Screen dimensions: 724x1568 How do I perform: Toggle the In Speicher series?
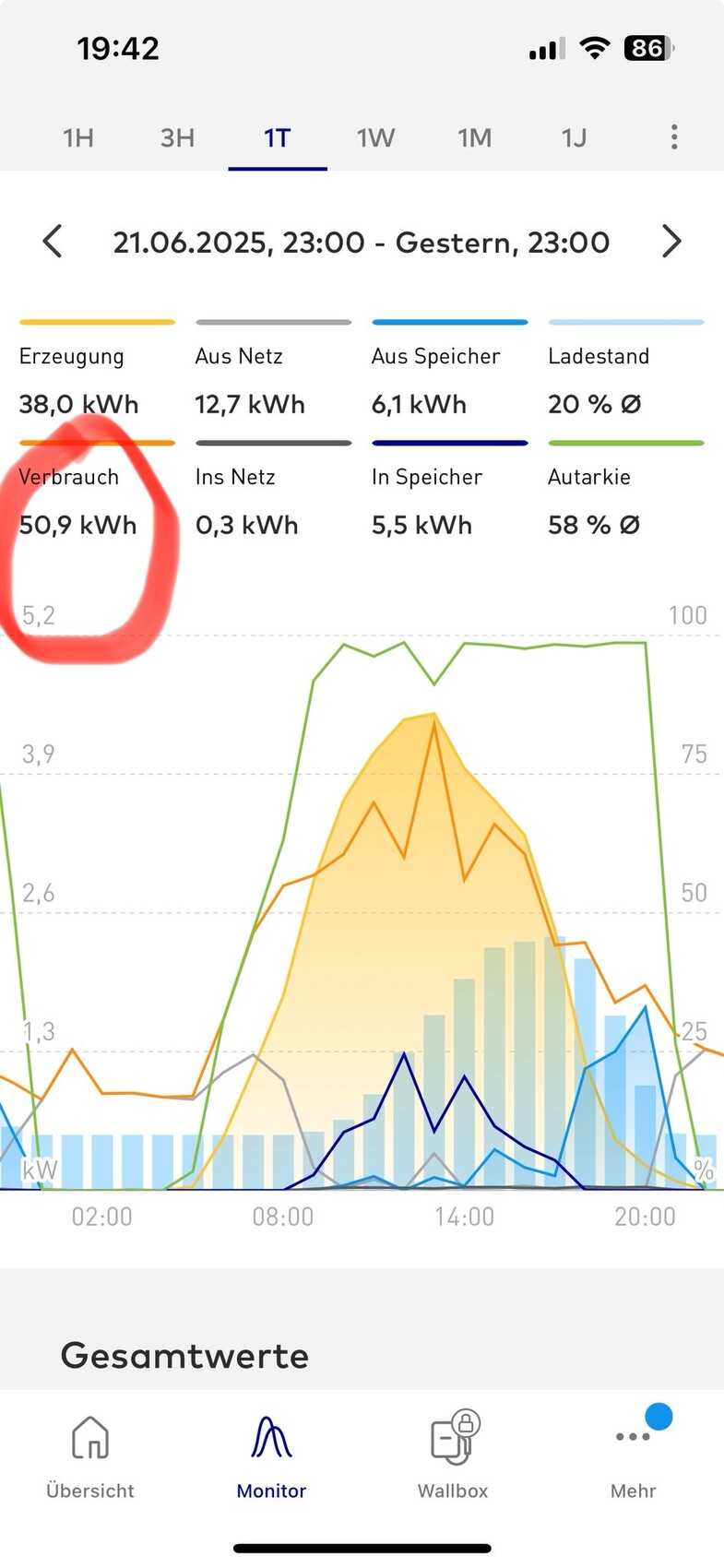[449, 491]
